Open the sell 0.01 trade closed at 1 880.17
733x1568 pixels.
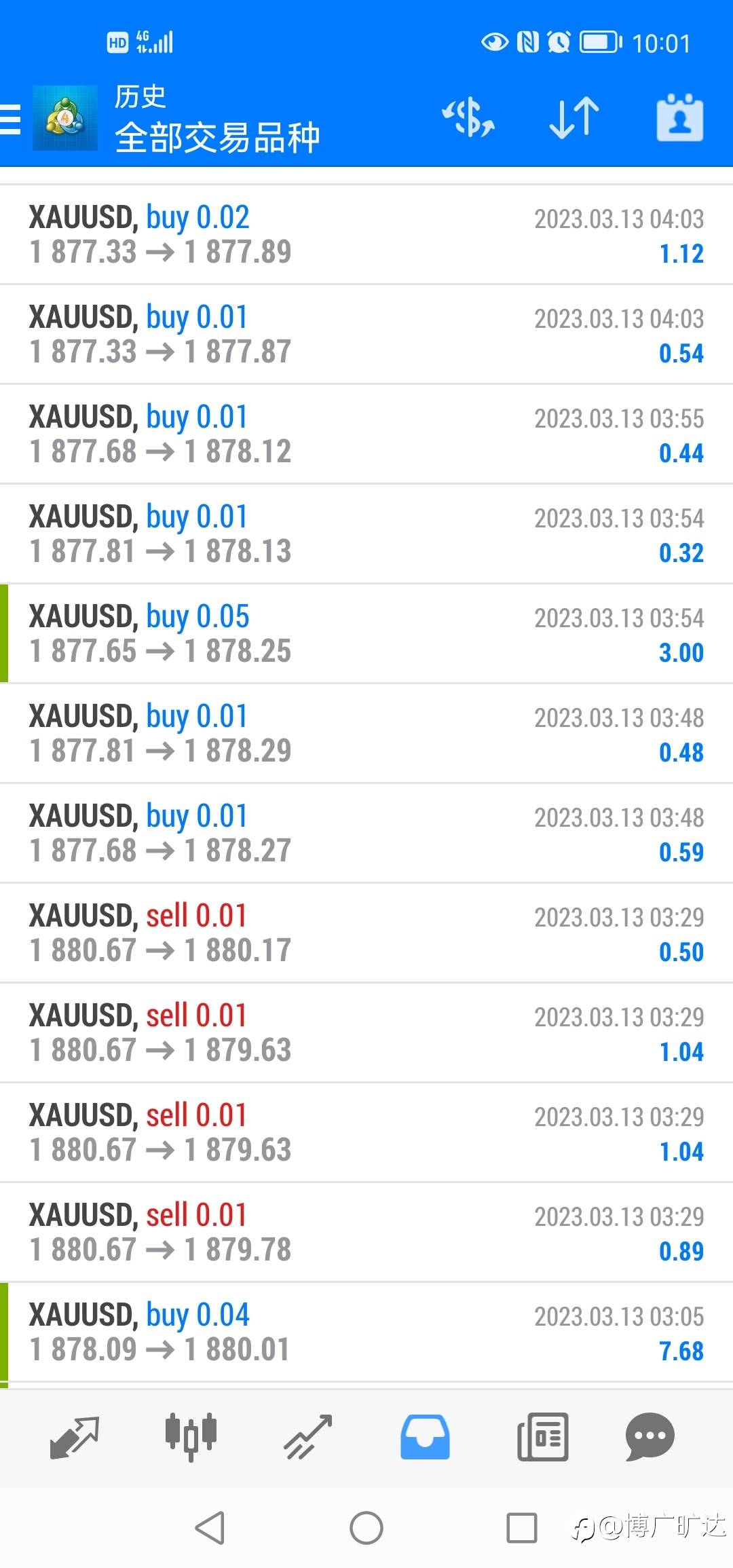click(x=366, y=933)
